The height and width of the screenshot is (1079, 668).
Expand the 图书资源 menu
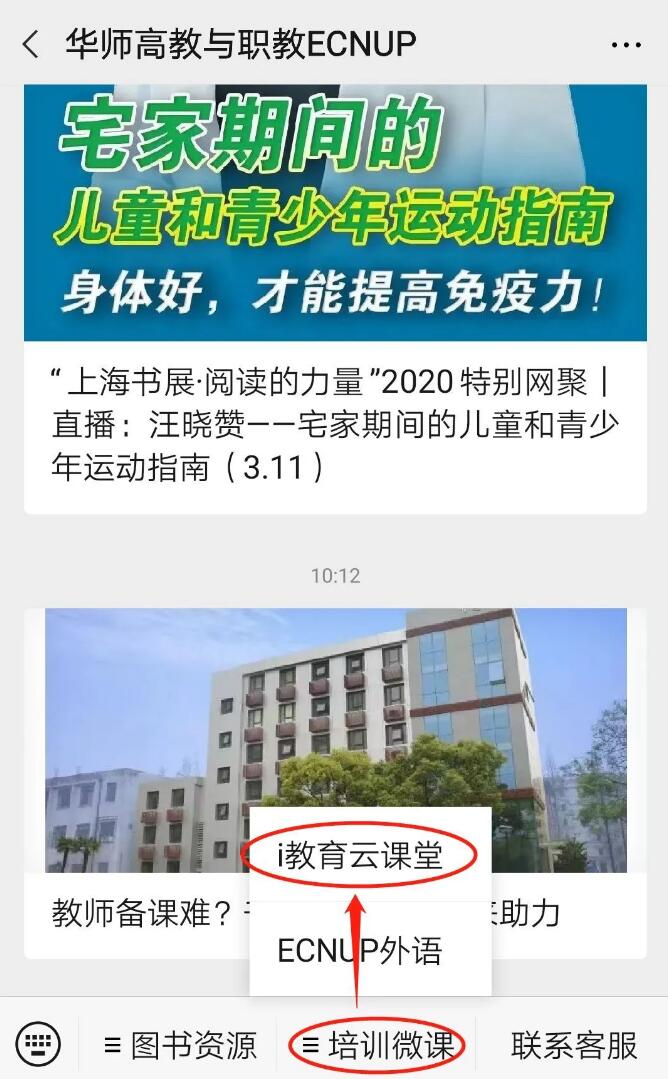click(x=181, y=1045)
